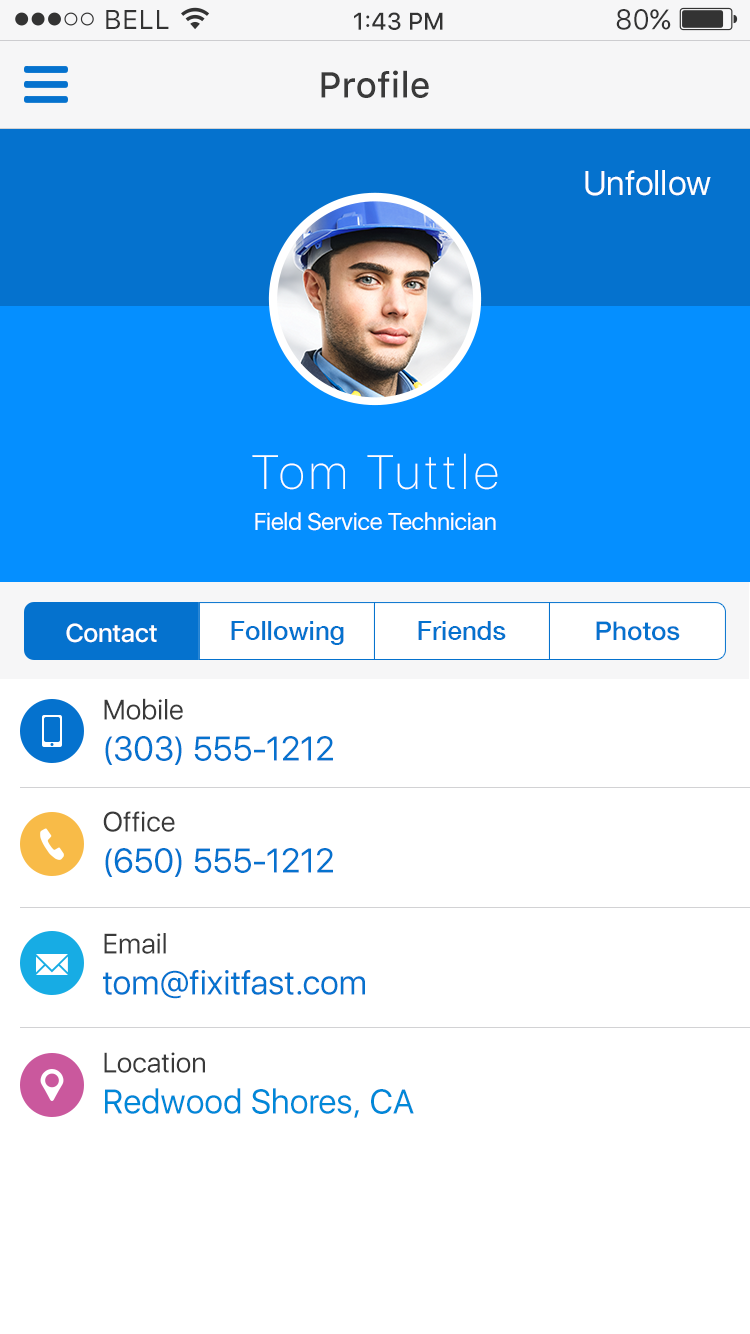Viewport: 750px width, 1334px height.
Task: Open the hamburger drawer menu
Action: [x=46, y=85]
